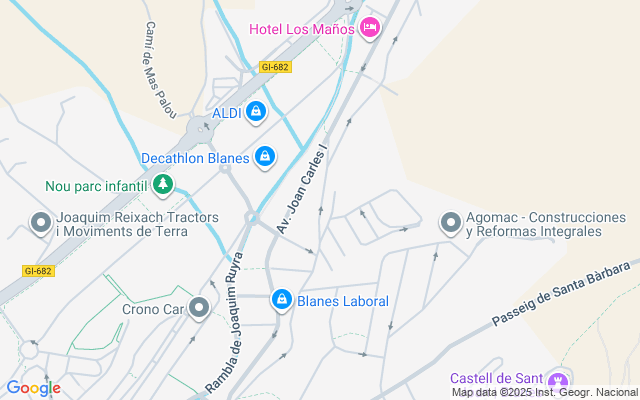The image size is (640, 400).
Task: Select the Castell de Sant landmark pin
Action: pos(558,380)
